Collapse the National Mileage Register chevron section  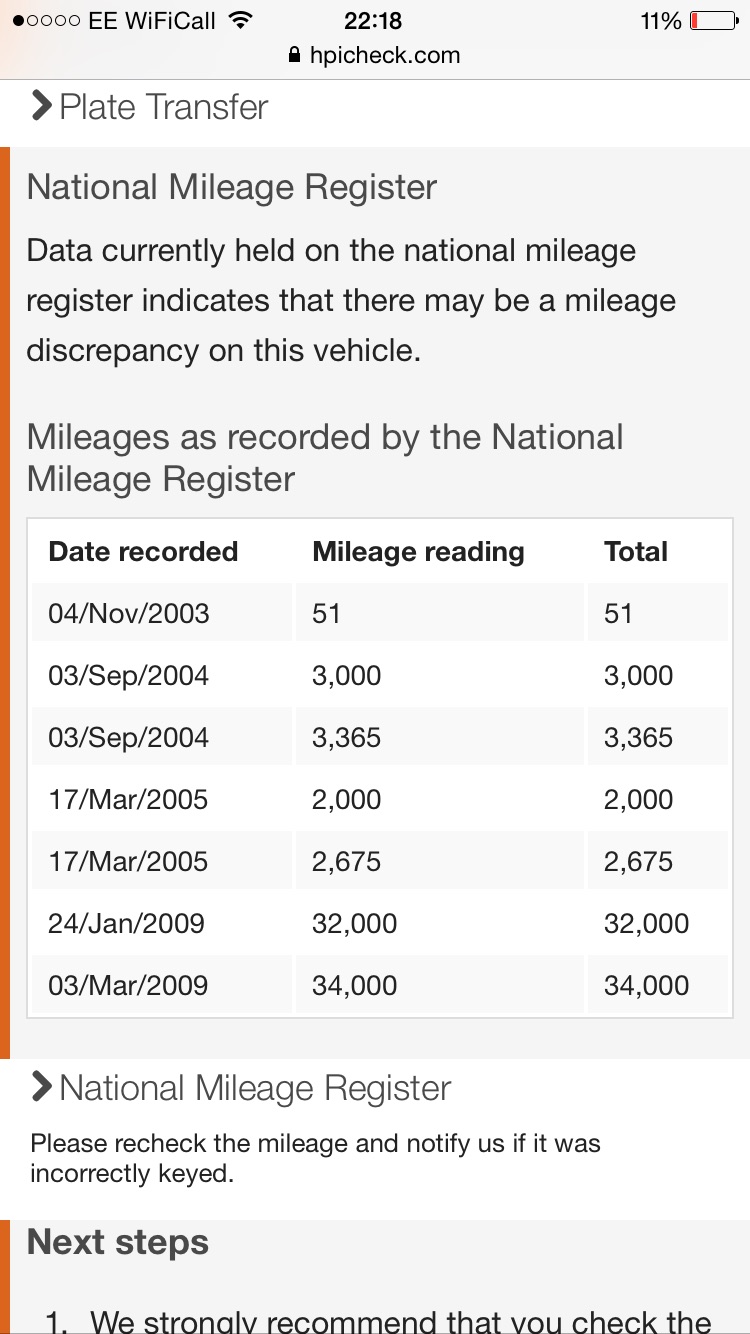coord(240,1088)
